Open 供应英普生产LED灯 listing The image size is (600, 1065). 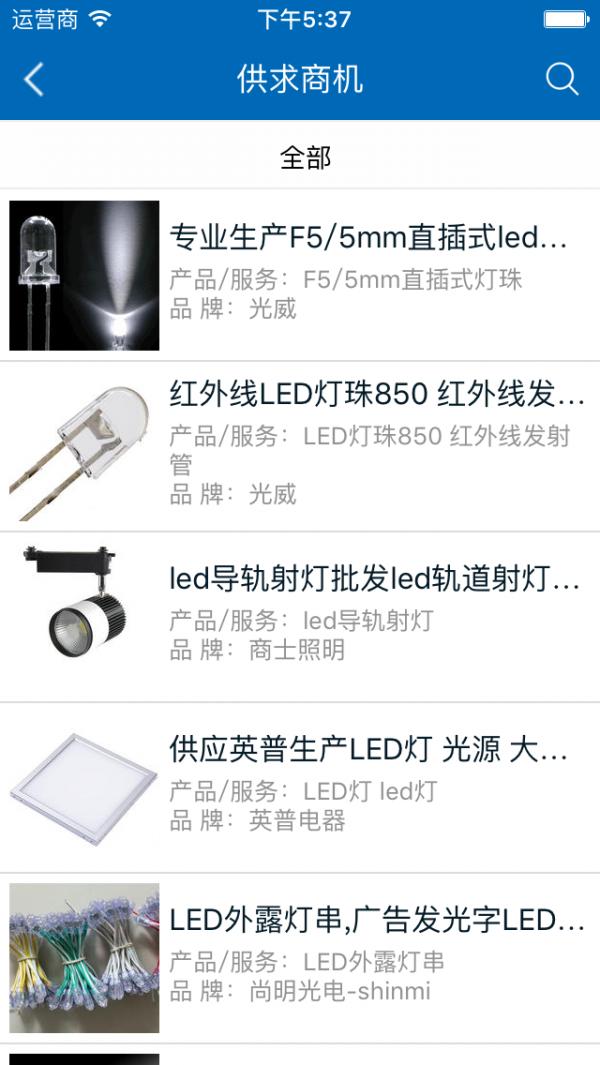(x=368, y=750)
